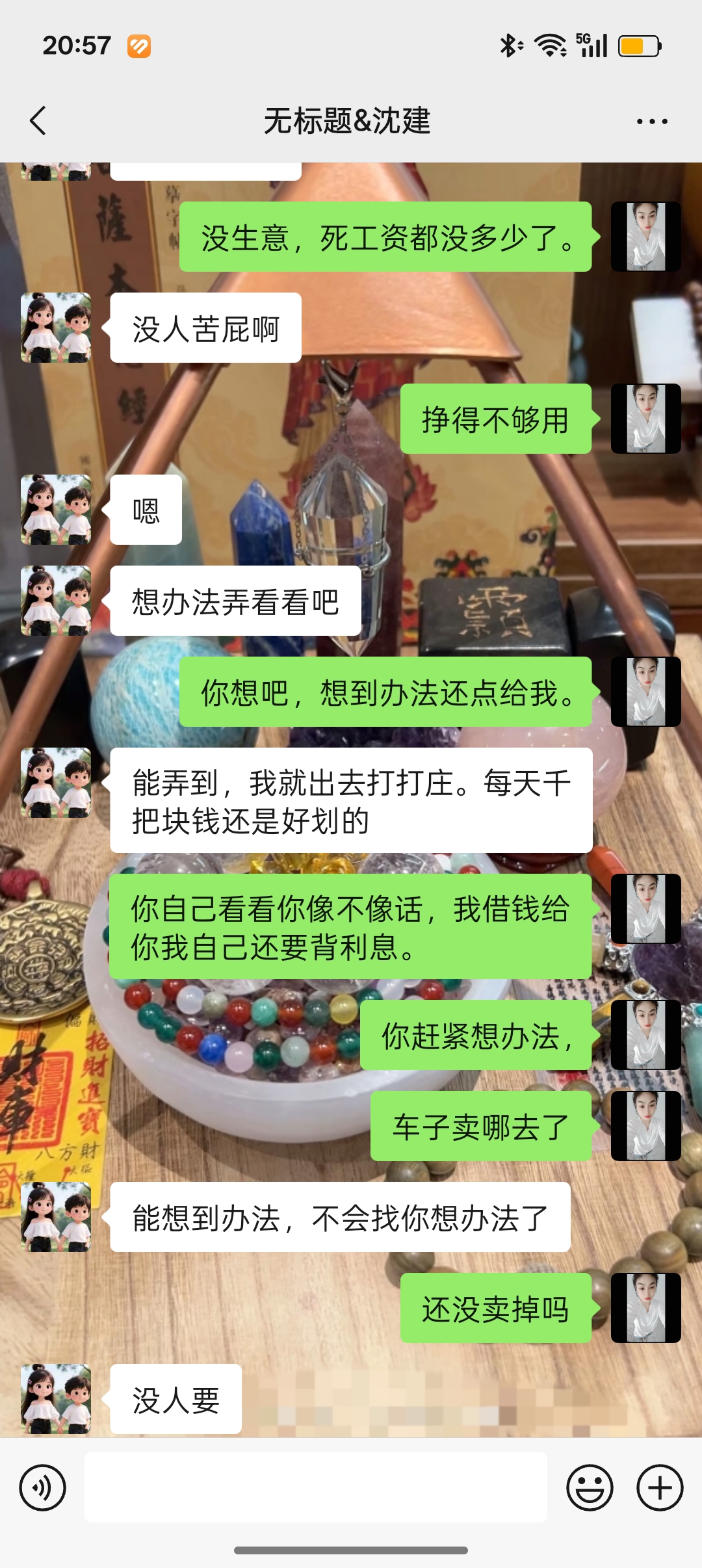702x1568 pixels.
Task: Open the plus attachments menu
Action: point(659,1487)
